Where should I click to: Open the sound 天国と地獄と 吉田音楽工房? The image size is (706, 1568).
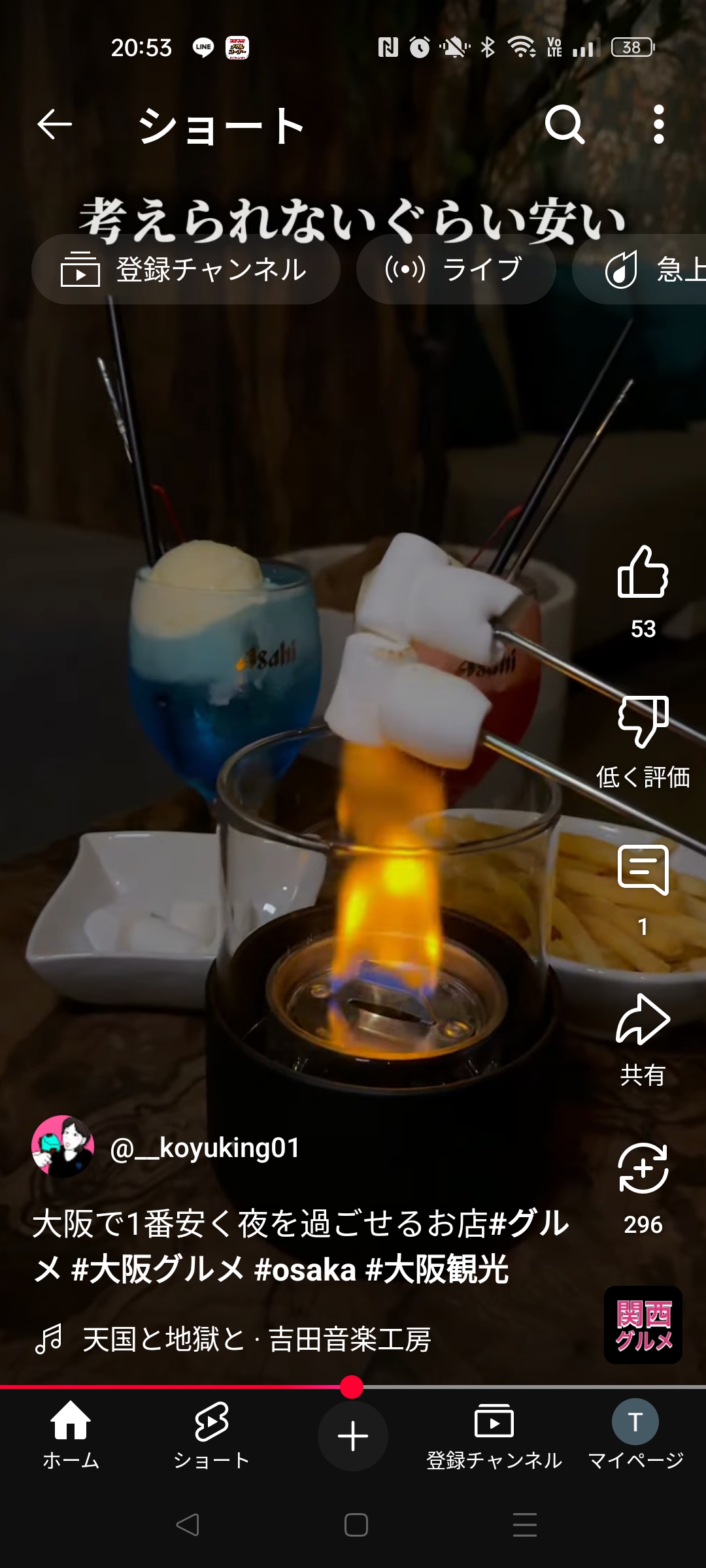(x=255, y=1339)
